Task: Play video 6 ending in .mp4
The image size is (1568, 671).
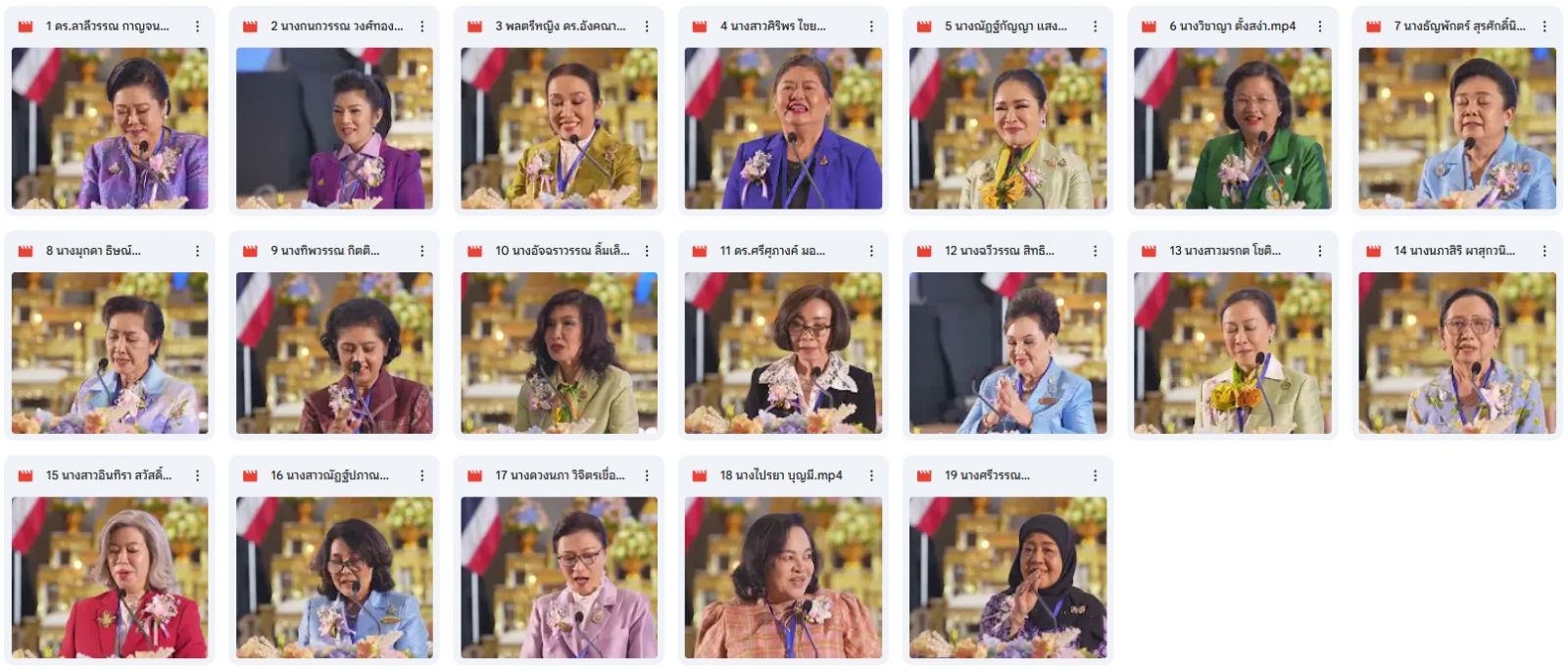Action: pyautogui.click(x=1232, y=128)
